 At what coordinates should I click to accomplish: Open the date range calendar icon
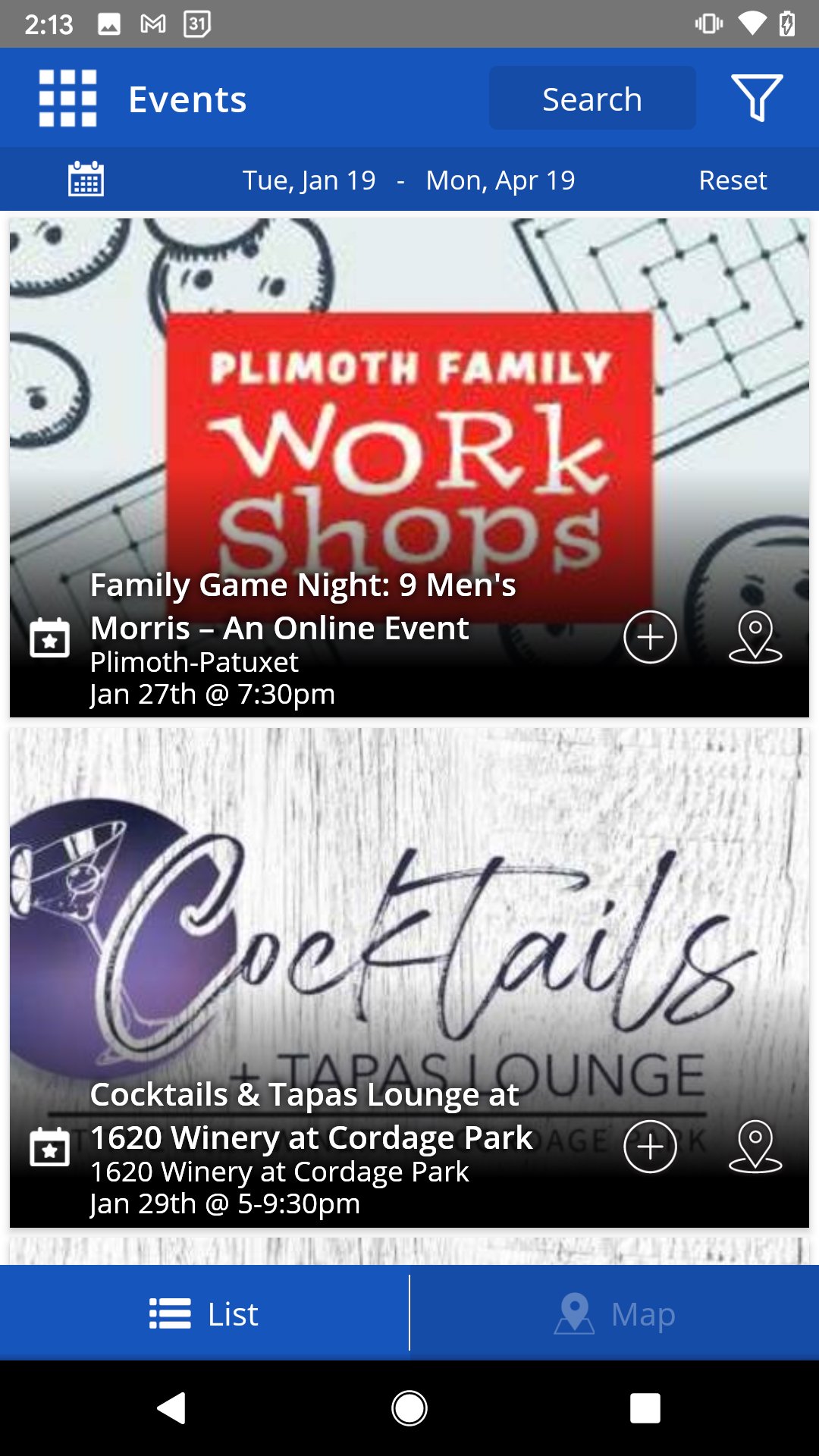(x=86, y=179)
